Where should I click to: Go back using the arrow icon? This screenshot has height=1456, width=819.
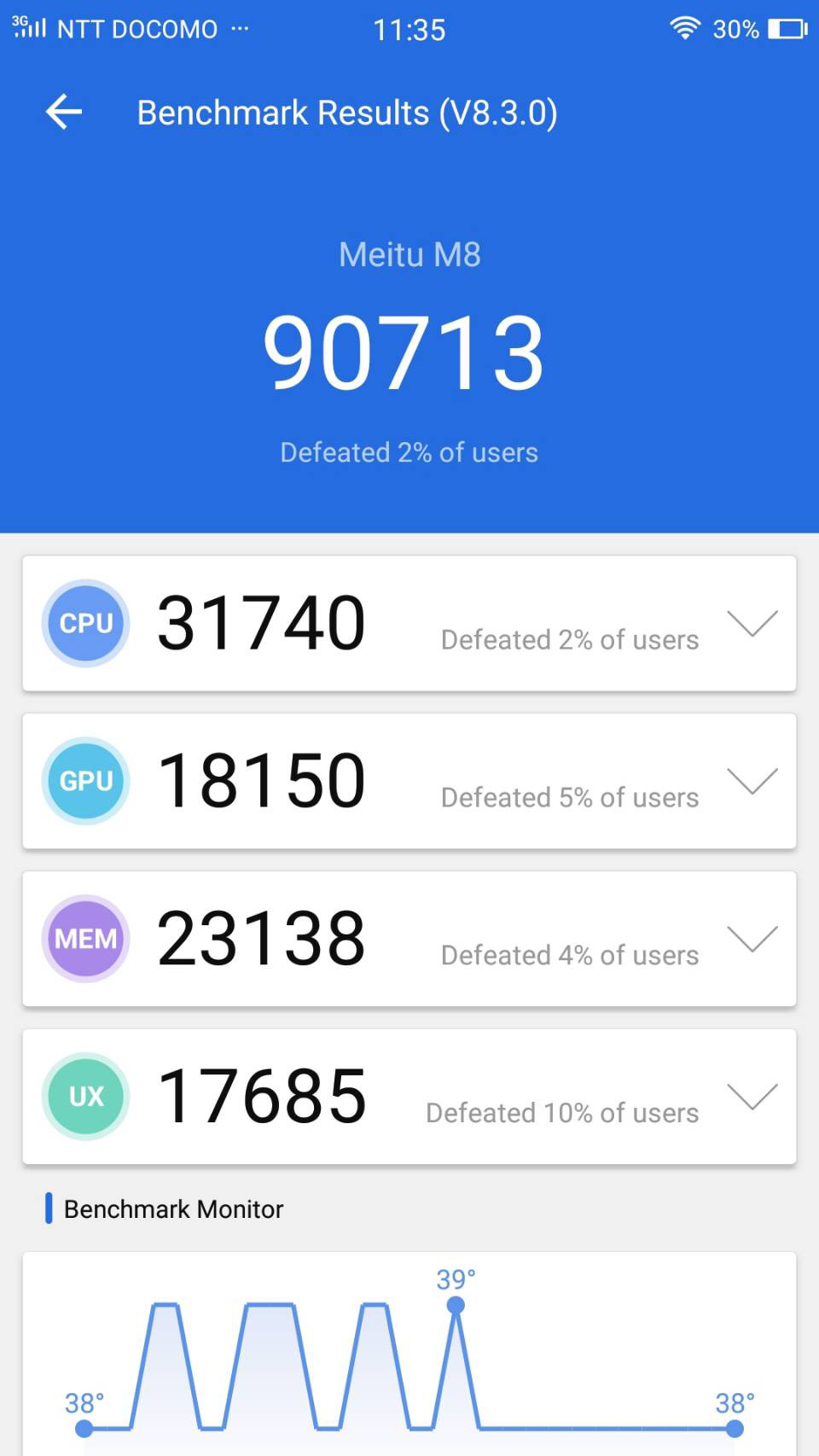click(64, 112)
